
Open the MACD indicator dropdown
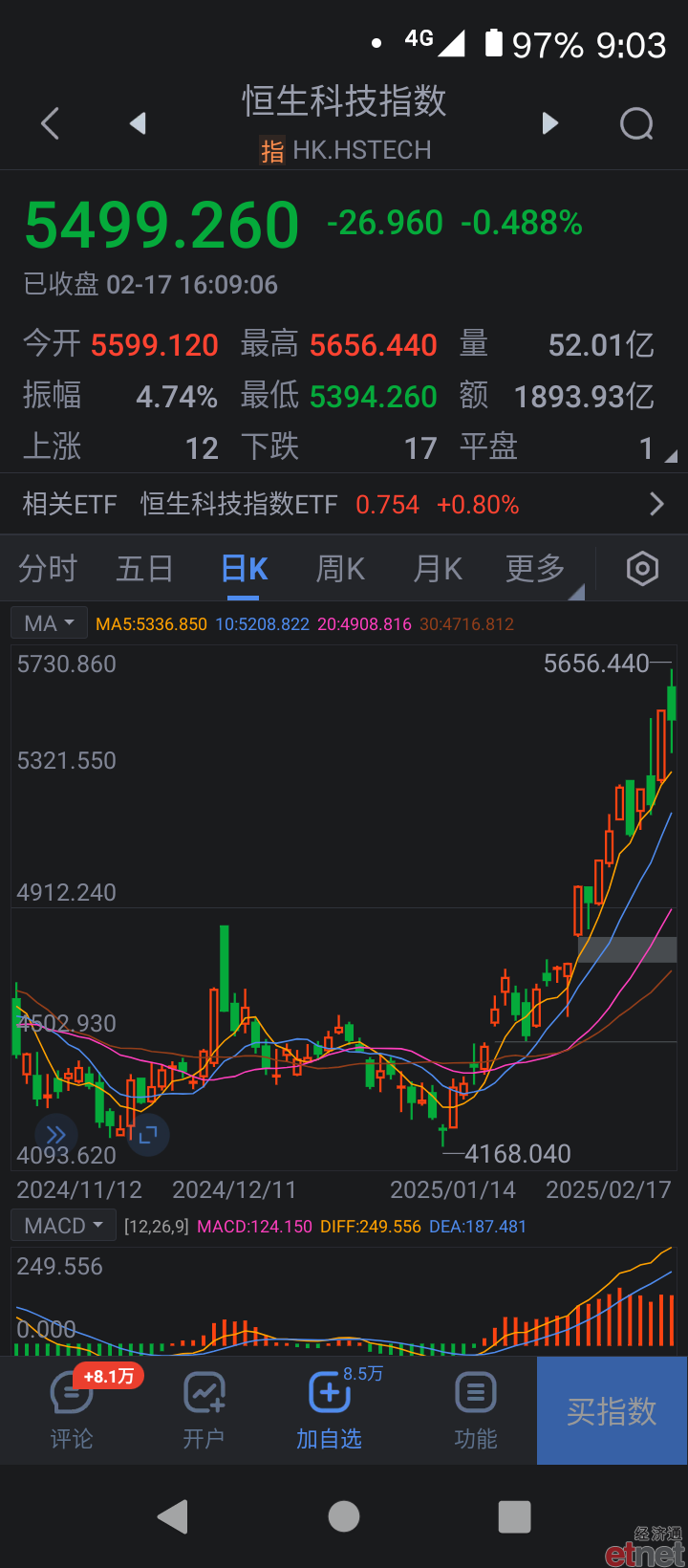tap(63, 1226)
